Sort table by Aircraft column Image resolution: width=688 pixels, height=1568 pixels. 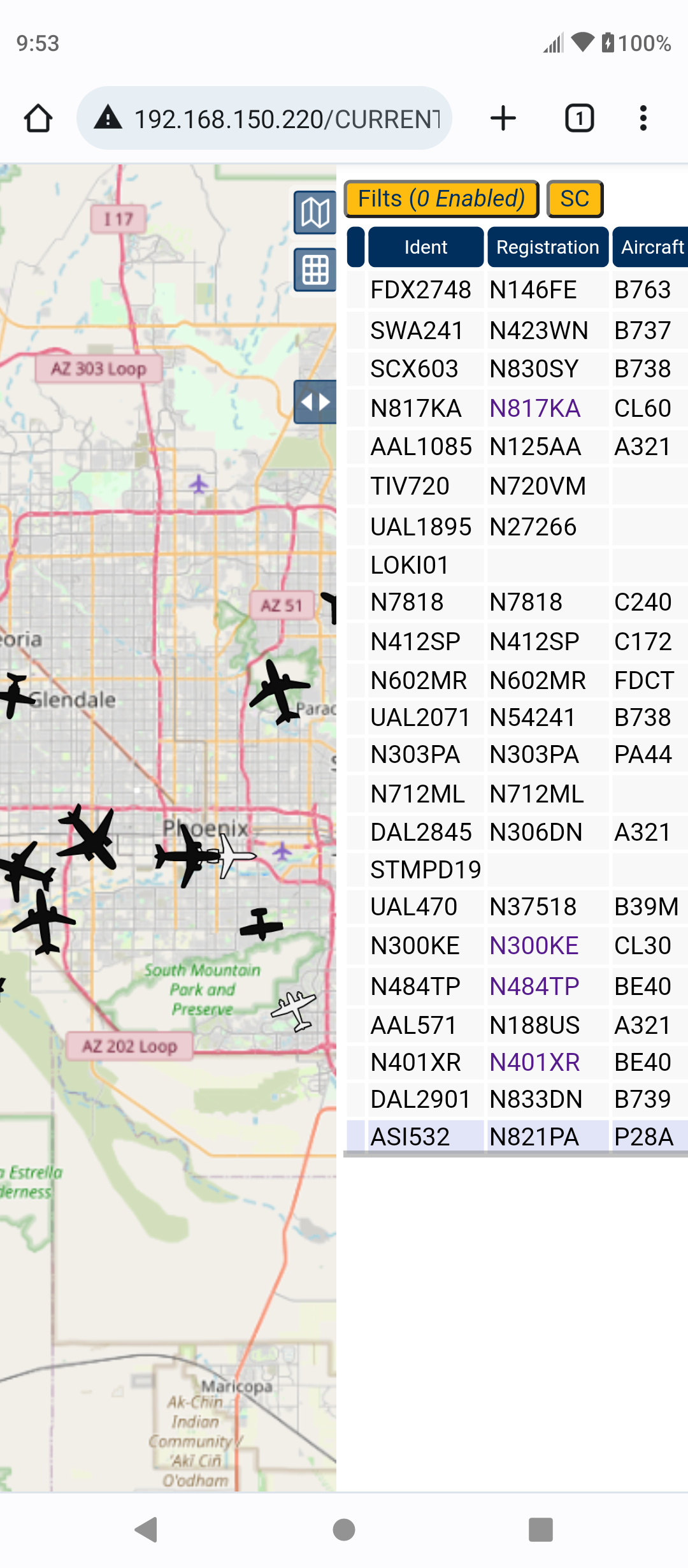pos(651,247)
